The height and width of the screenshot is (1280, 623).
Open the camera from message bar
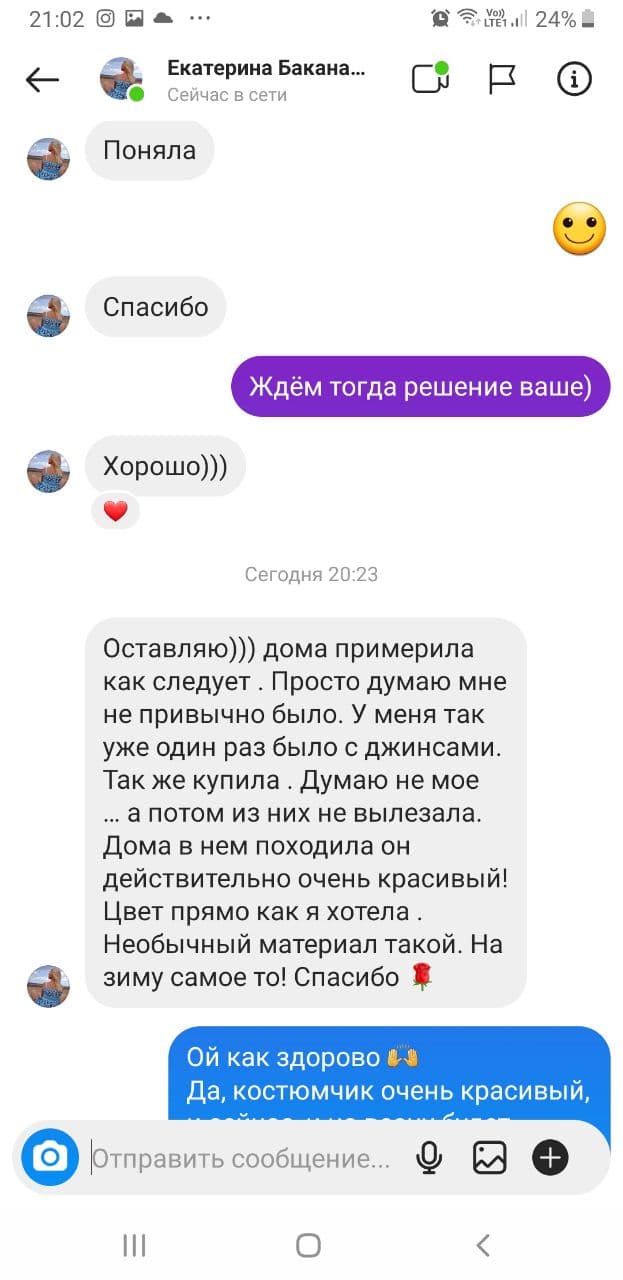point(50,1158)
